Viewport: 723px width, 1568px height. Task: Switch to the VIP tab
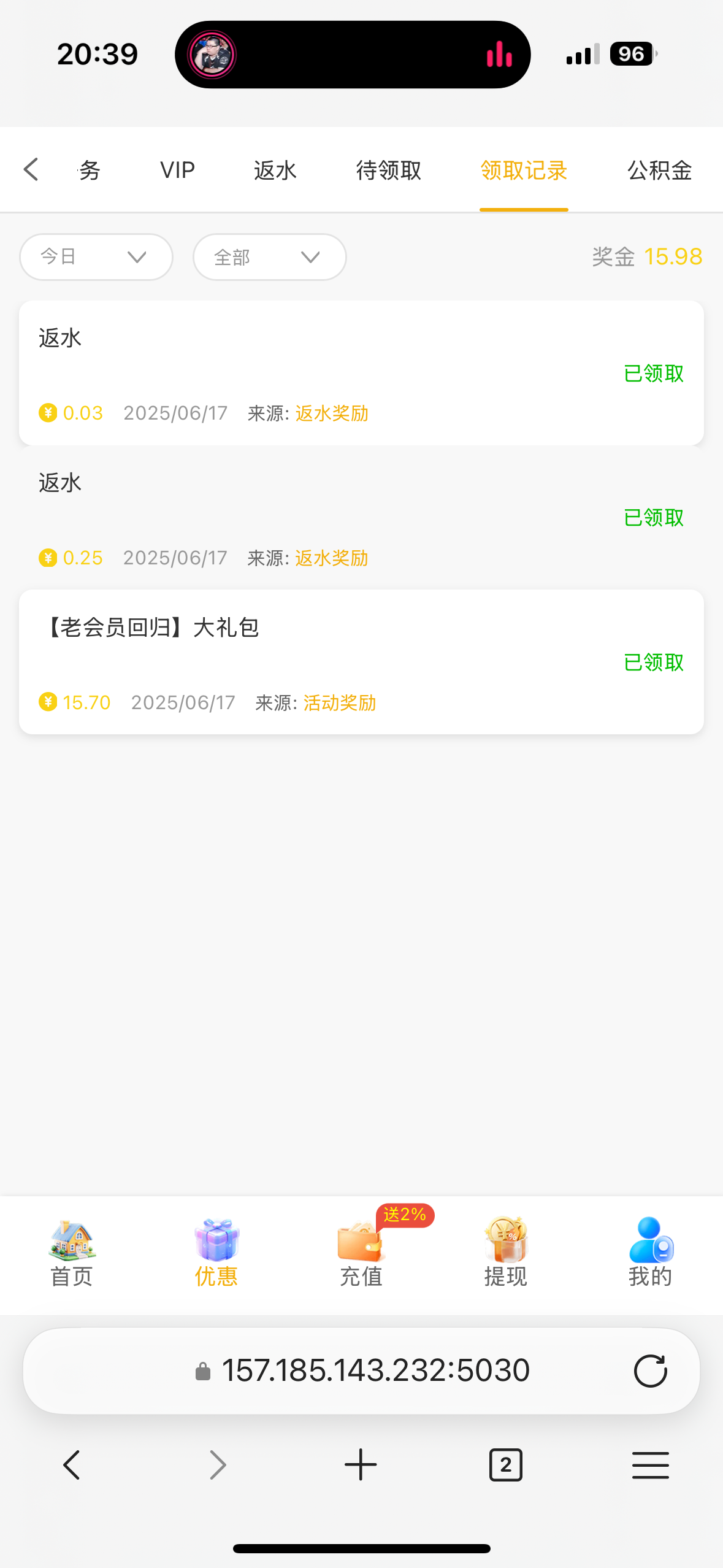pyautogui.click(x=177, y=170)
